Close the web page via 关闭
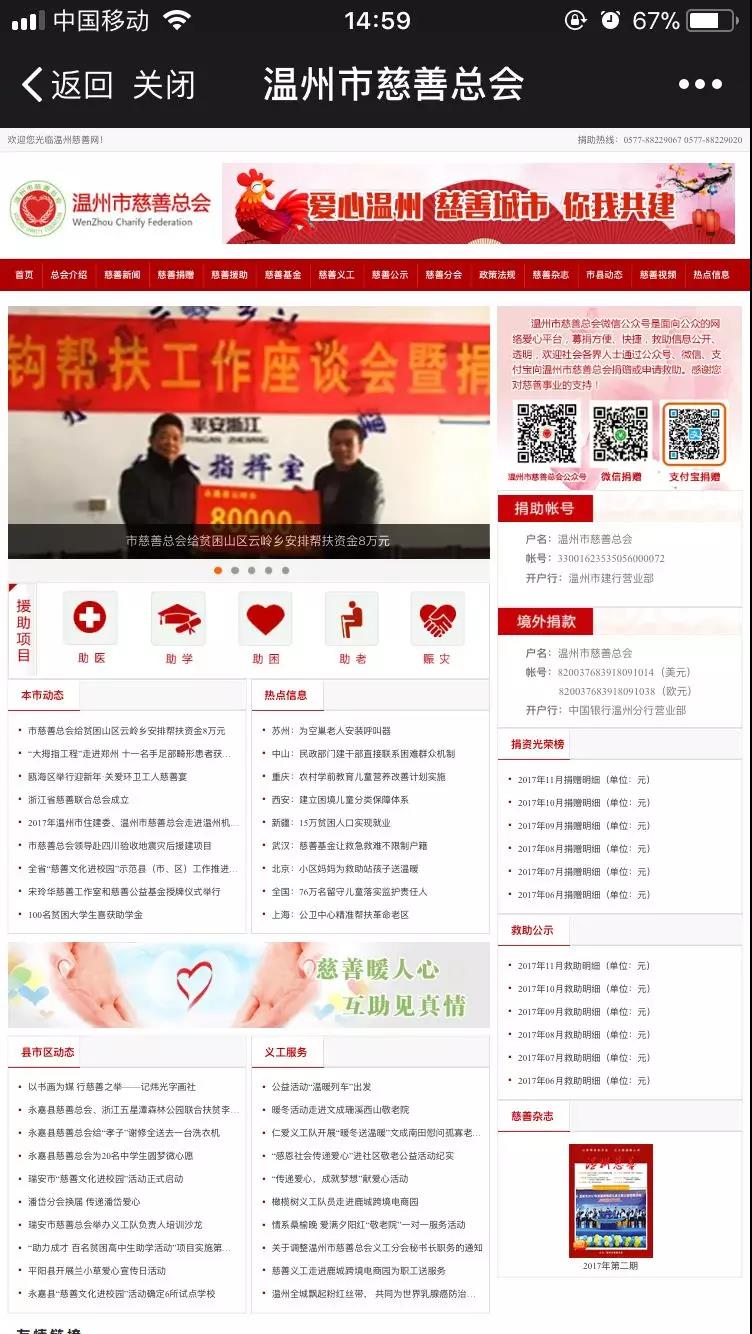The image size is (752, 1334). [164, 85]
